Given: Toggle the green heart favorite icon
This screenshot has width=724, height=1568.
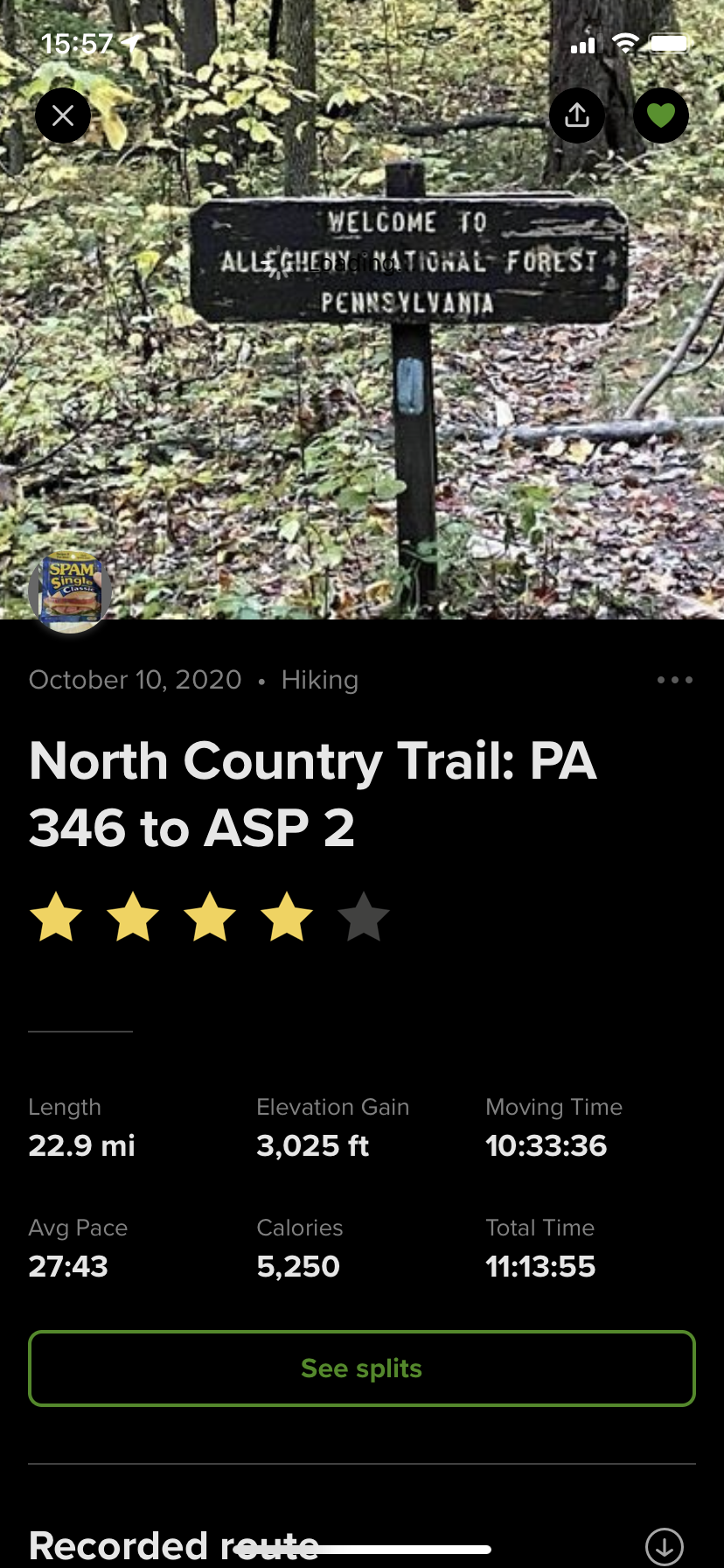Looking at the screenshot, I should 661,115.
